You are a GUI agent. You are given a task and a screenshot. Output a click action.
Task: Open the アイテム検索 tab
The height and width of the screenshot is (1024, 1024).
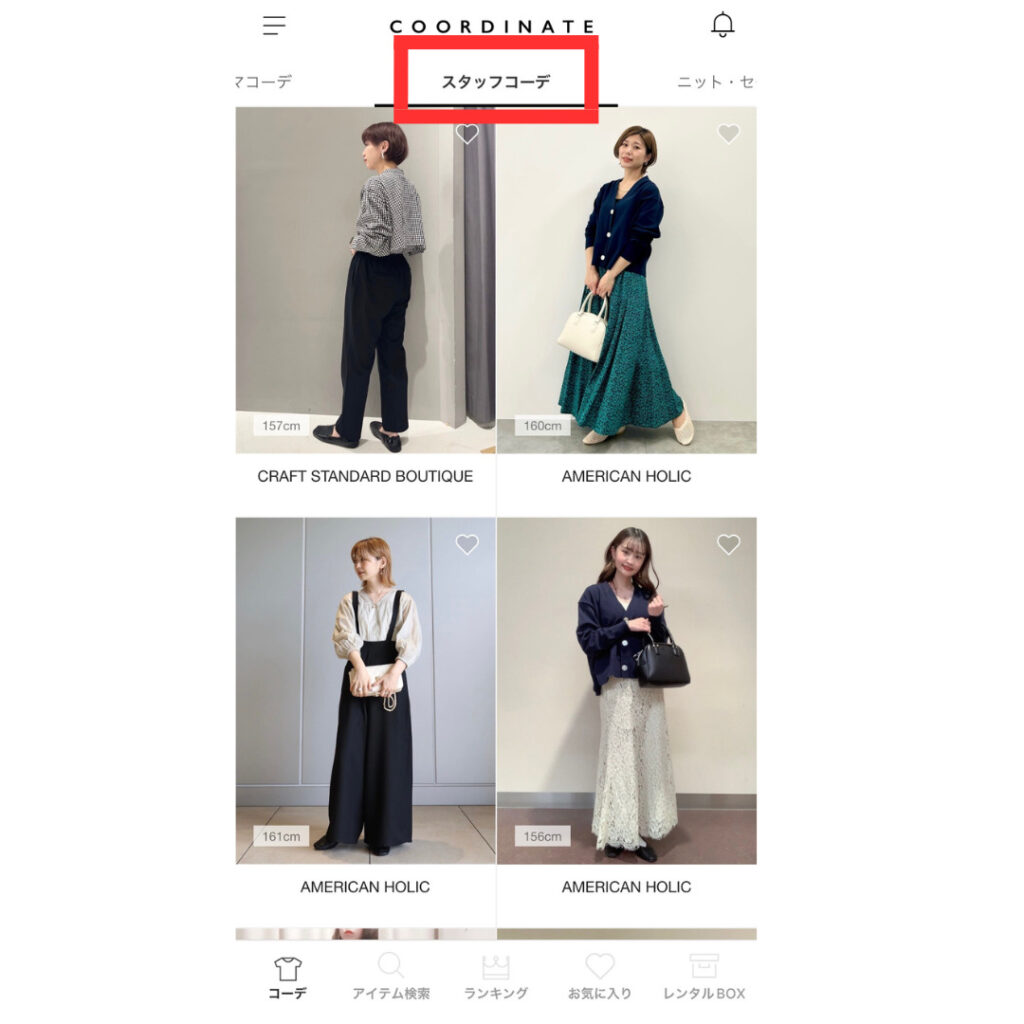pos(391,978)
